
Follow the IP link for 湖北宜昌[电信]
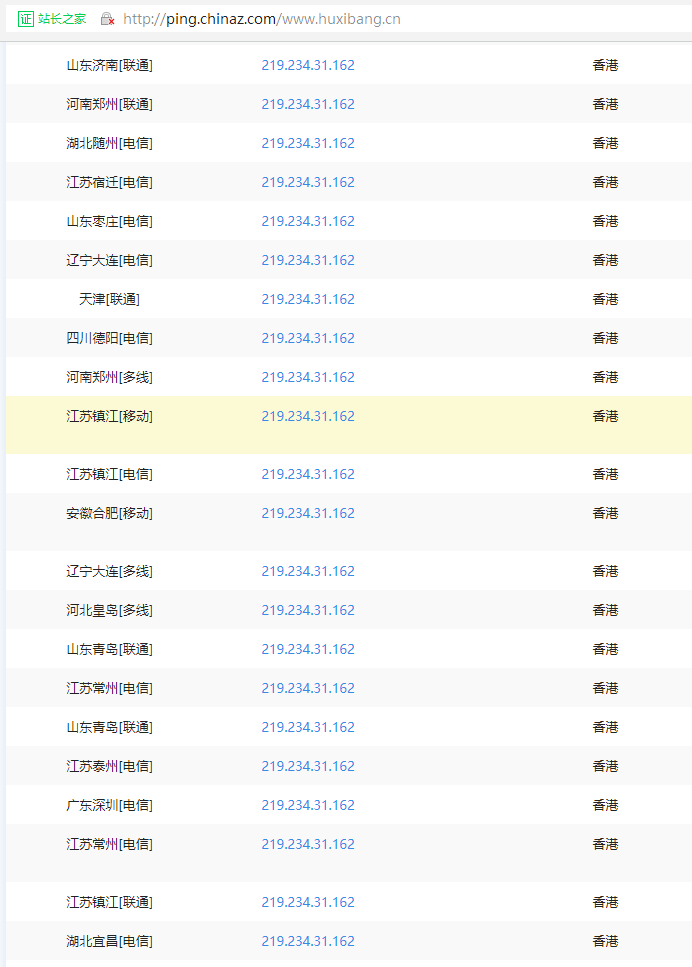tap(308, 941)
